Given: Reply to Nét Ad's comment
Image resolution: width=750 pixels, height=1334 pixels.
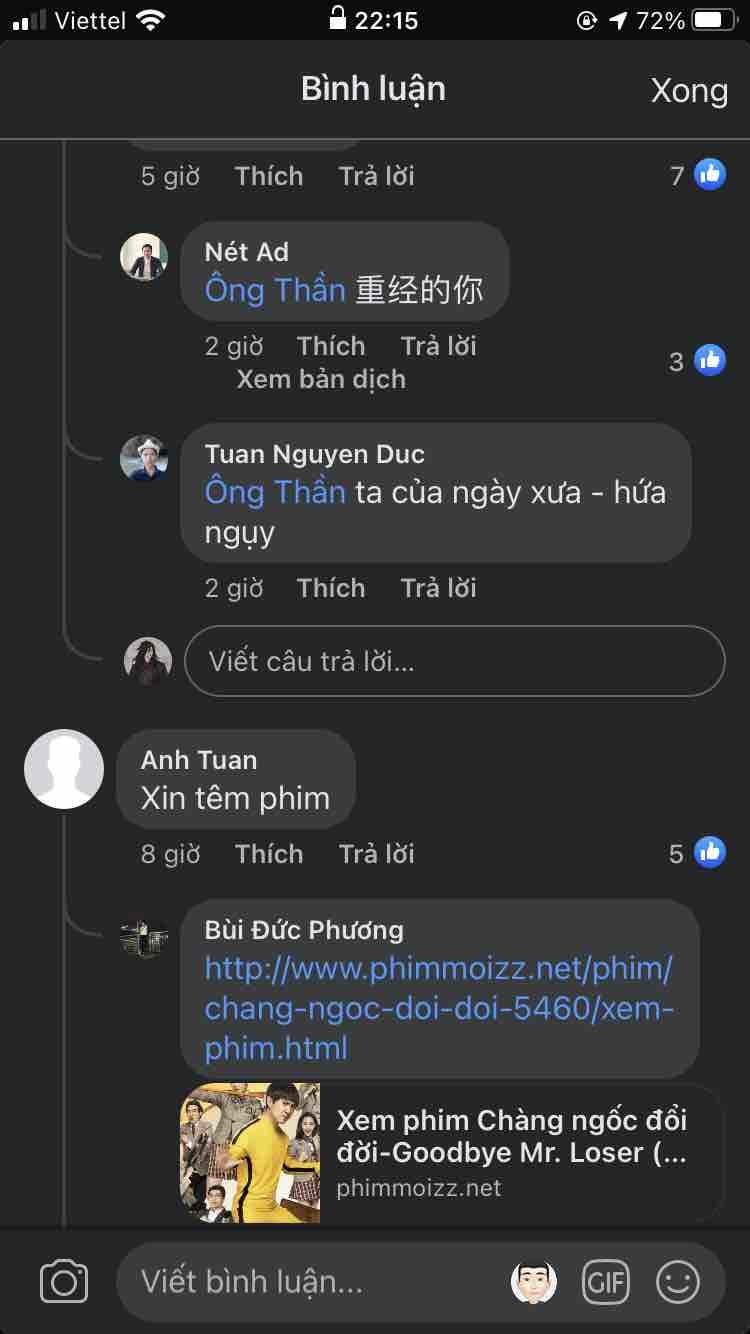Looking at the screenshot, I should pos(438,346).
